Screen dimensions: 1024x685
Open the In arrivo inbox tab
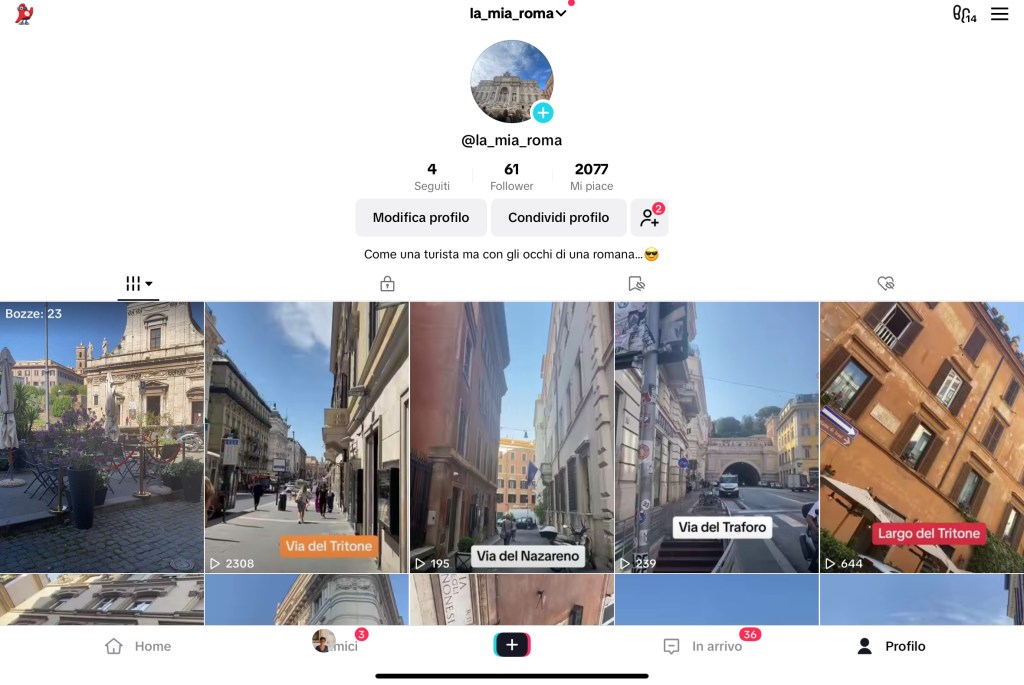pos(704,646)
